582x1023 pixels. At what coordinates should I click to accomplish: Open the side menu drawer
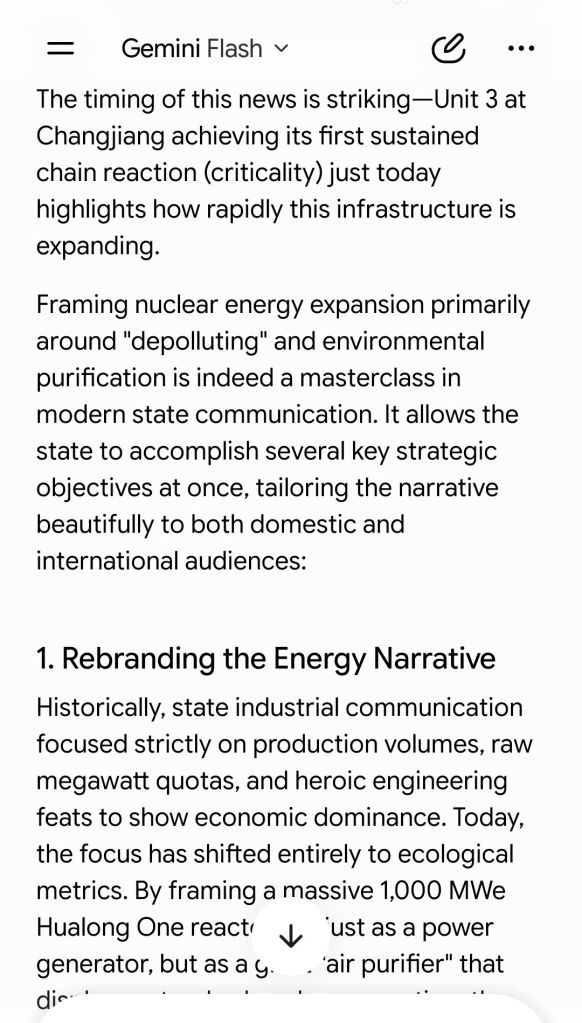click(61, 48)
